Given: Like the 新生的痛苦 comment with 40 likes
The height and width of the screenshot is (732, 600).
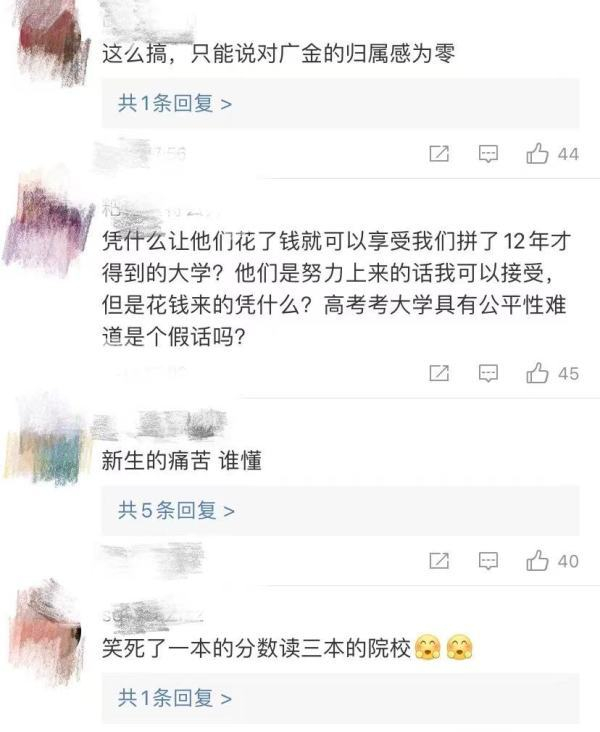Looking at the screenshot, I should (x=538, y=561).
